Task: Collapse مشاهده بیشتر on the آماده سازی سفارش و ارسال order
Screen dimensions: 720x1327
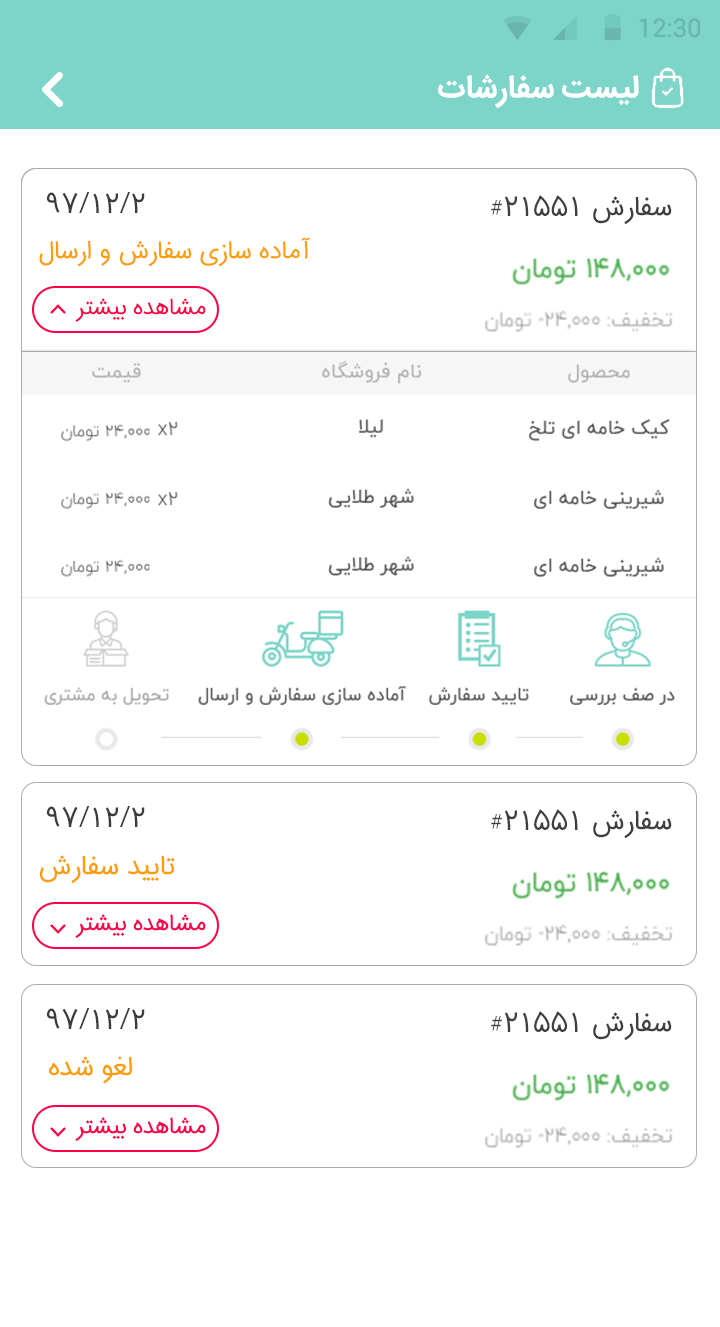Action: pos(125,310)
